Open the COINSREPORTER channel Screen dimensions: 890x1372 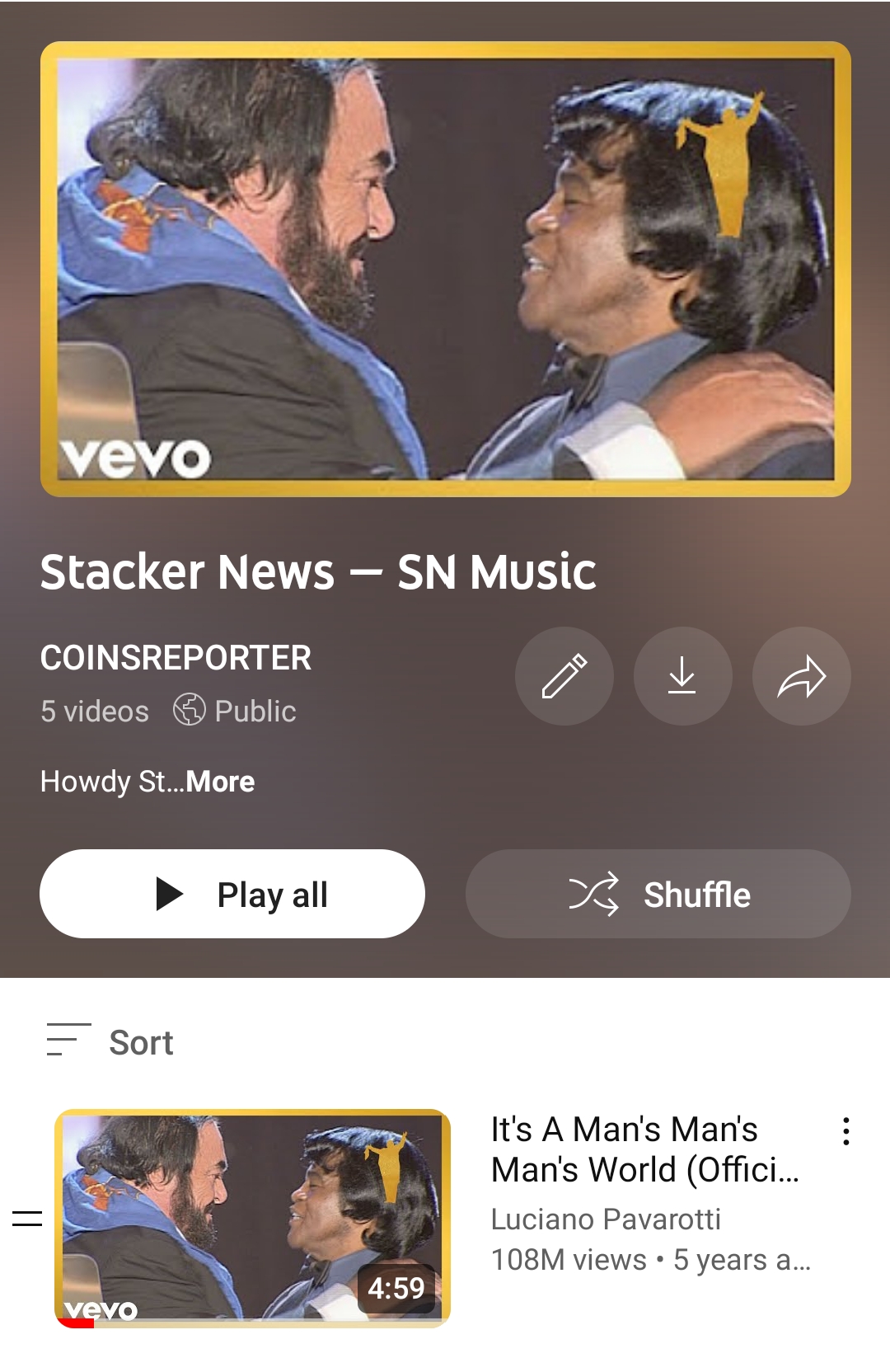pos(176,658)
